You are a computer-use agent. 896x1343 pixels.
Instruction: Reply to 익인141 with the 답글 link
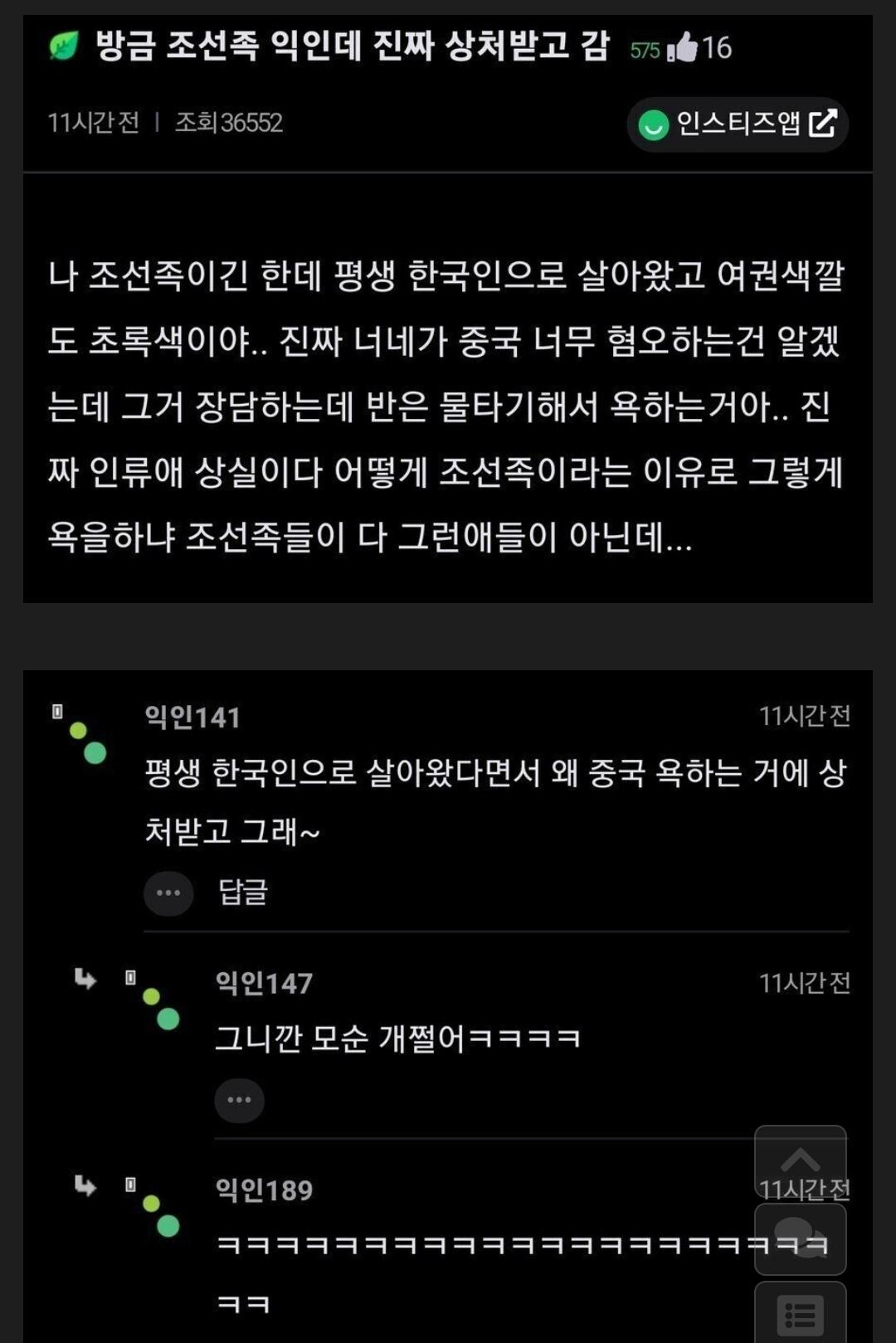(x=242, y=893)
